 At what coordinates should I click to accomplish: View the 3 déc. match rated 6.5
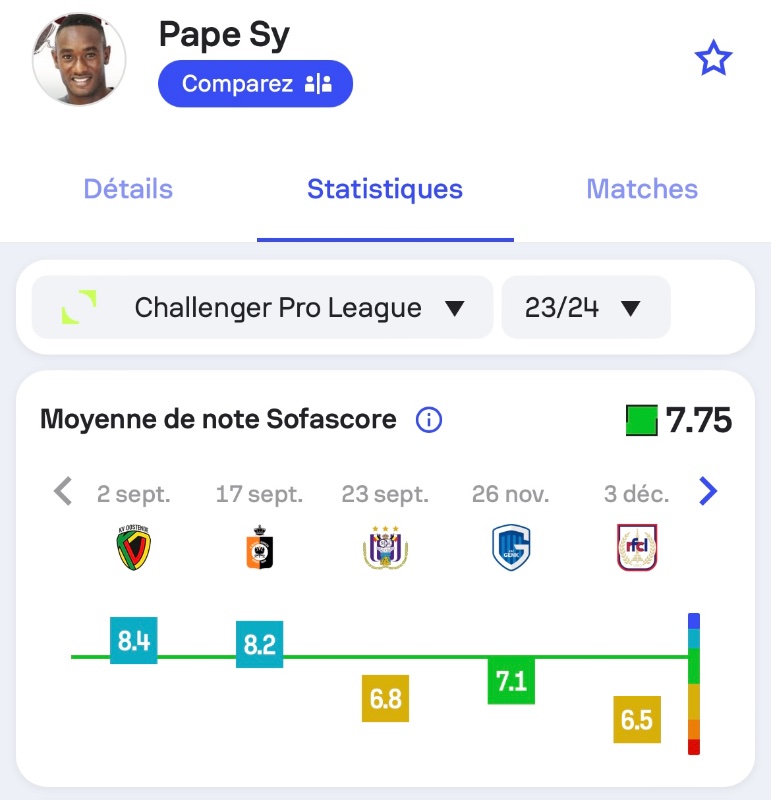tap(637, 720)
